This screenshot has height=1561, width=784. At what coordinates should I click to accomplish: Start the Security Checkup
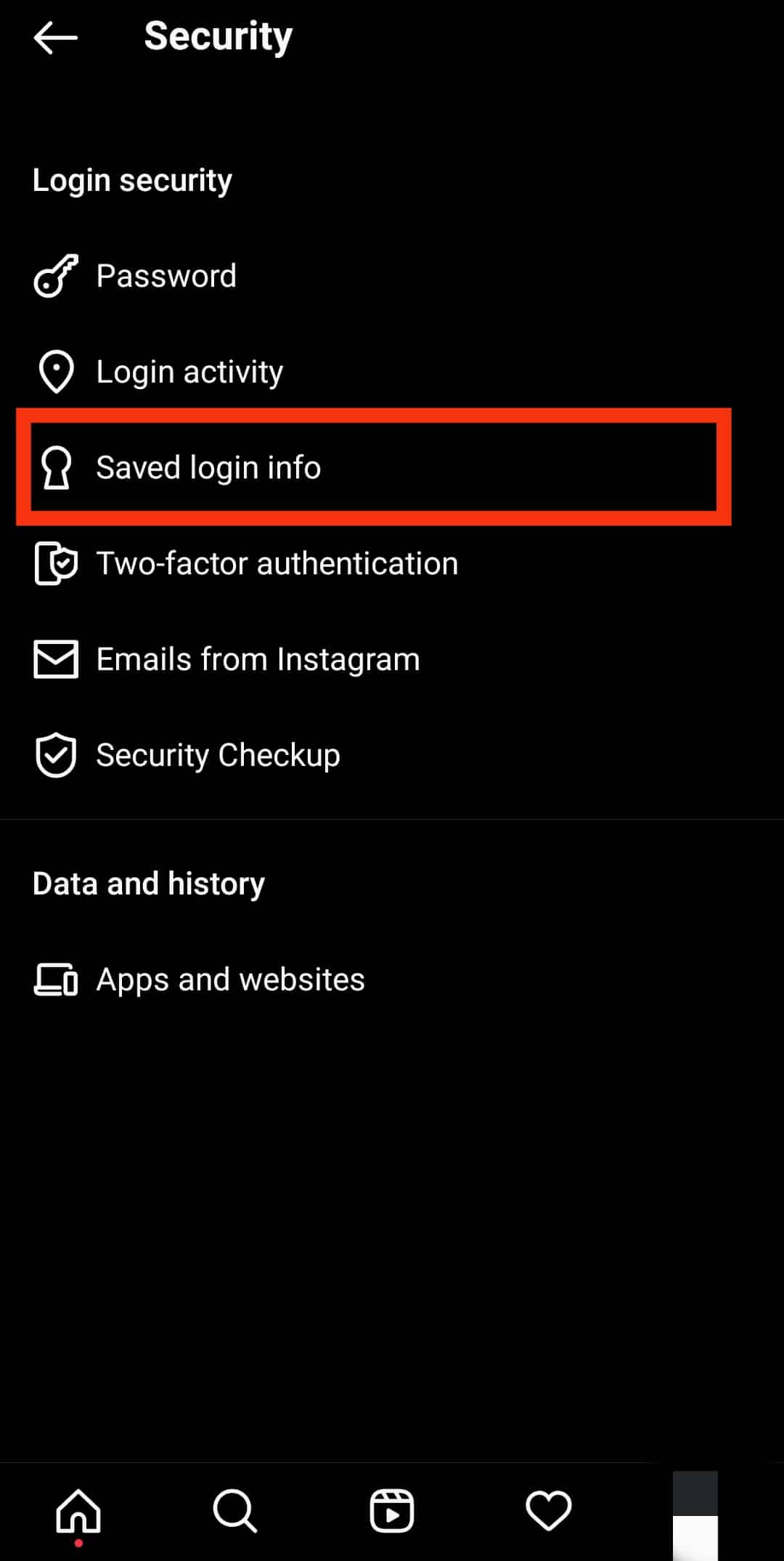(x=392, y=755)
